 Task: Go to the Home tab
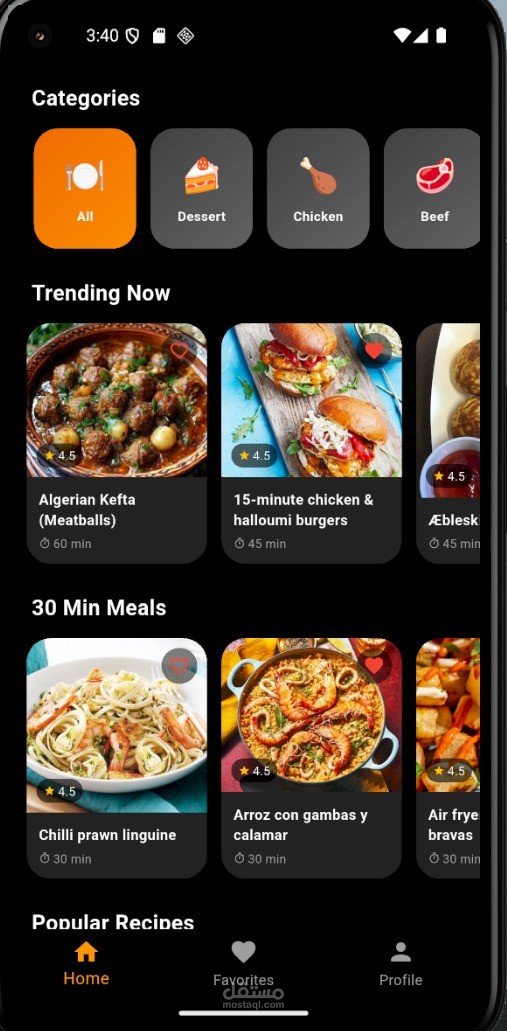click(86, 964)
